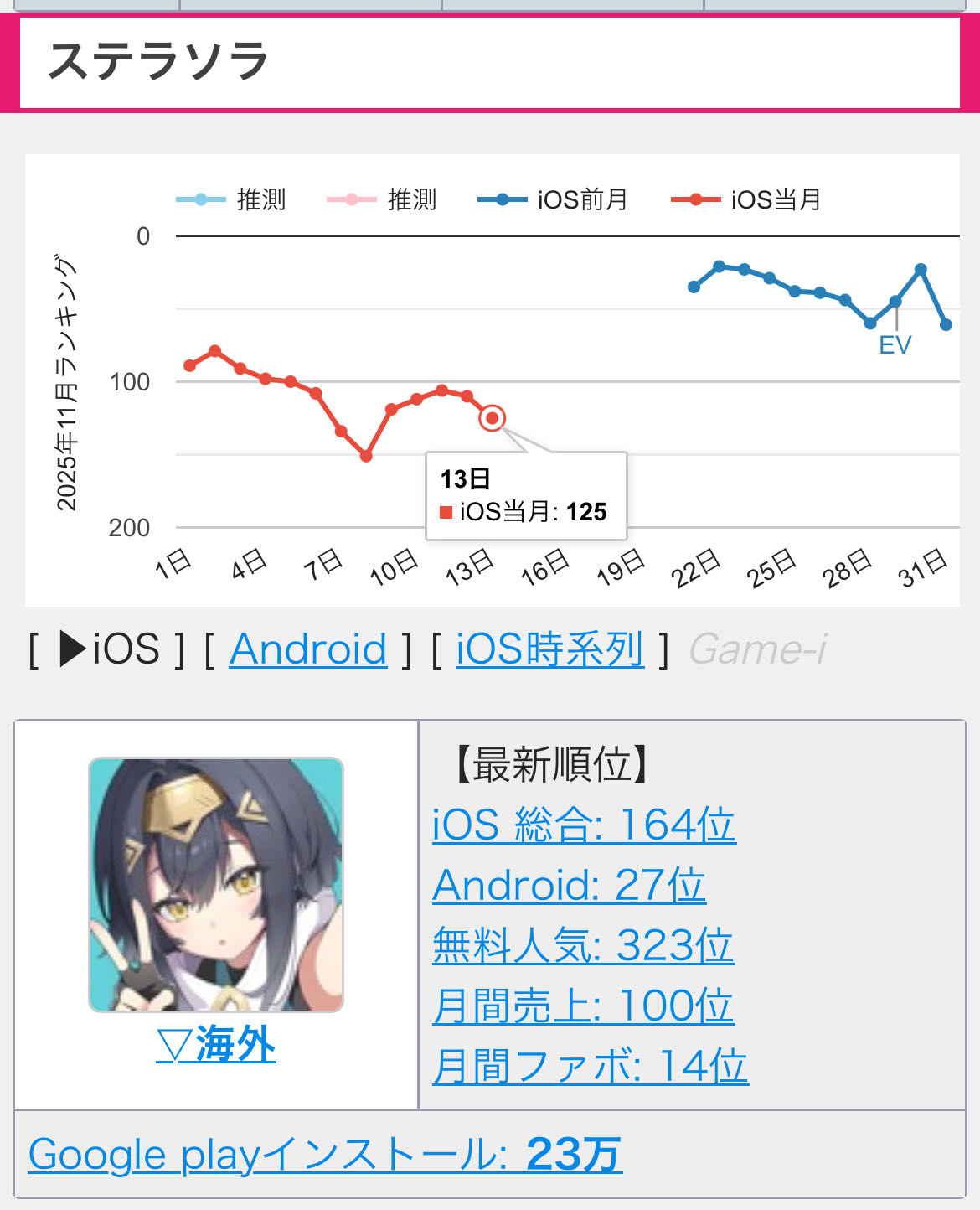
Task: Tap the ▽海外 link
Action: coord(216,1044)
